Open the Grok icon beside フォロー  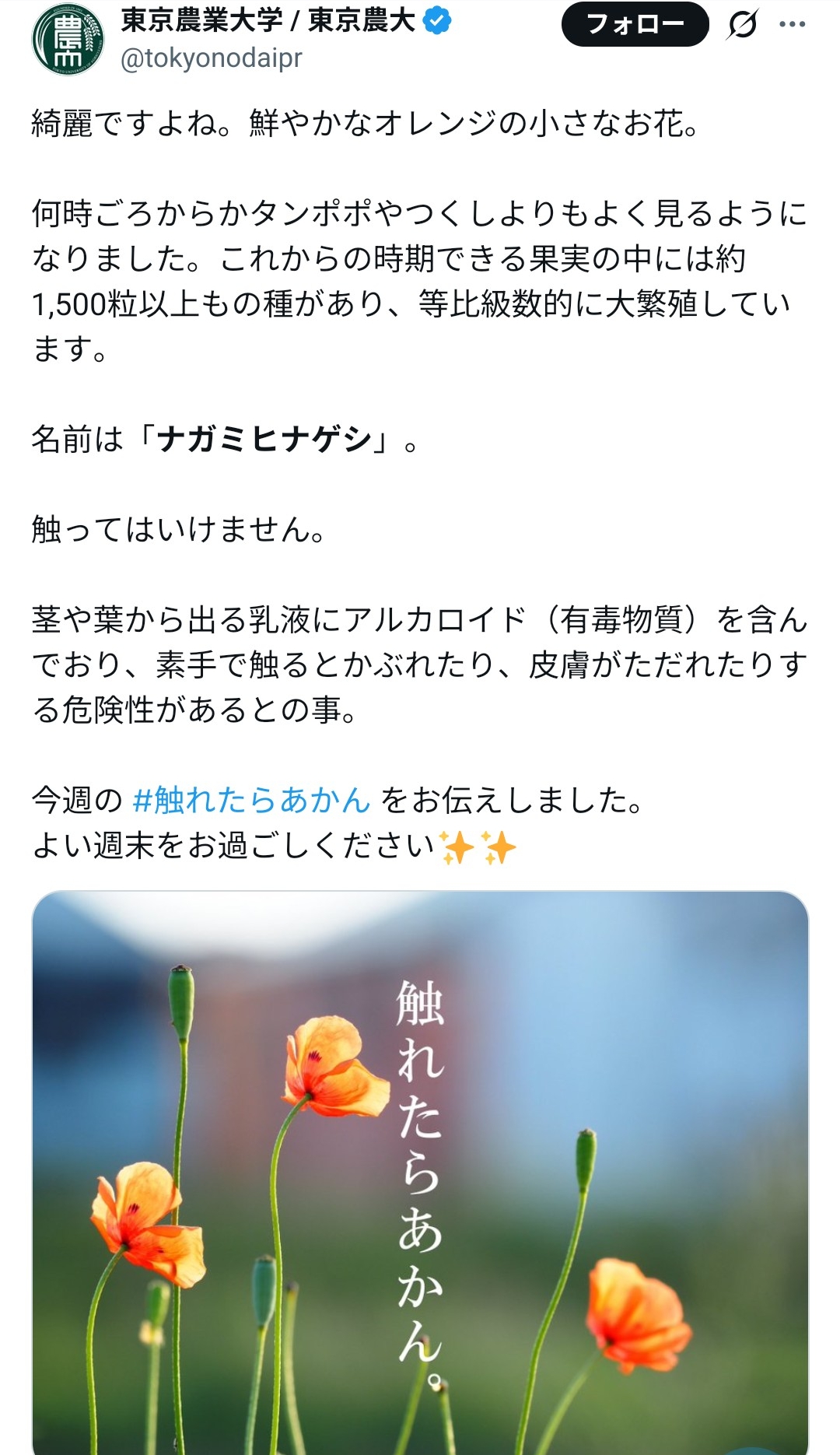[742, 25]
